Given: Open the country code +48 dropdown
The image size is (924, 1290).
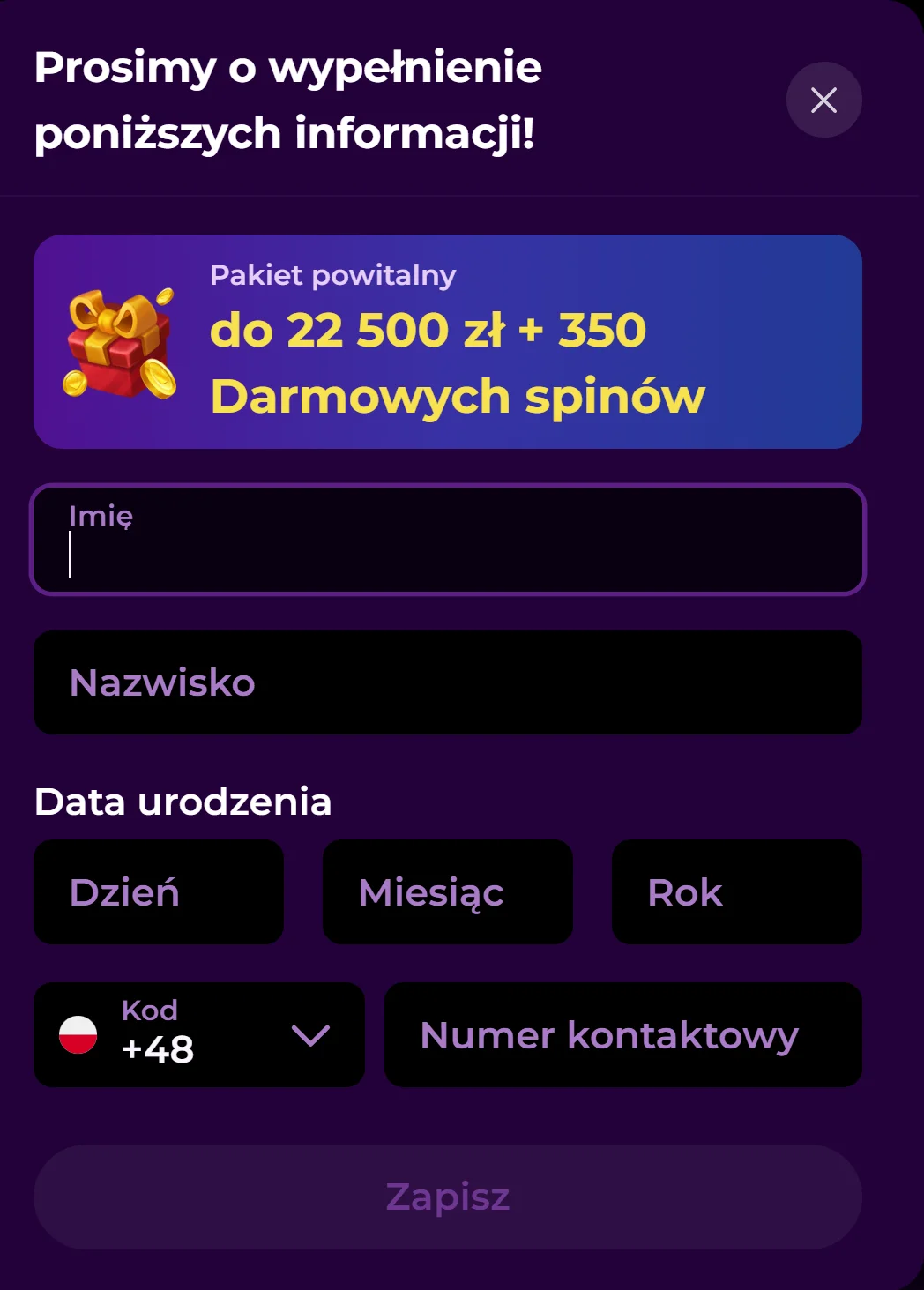Looking at the screenshot, I should coord(198,1035).
